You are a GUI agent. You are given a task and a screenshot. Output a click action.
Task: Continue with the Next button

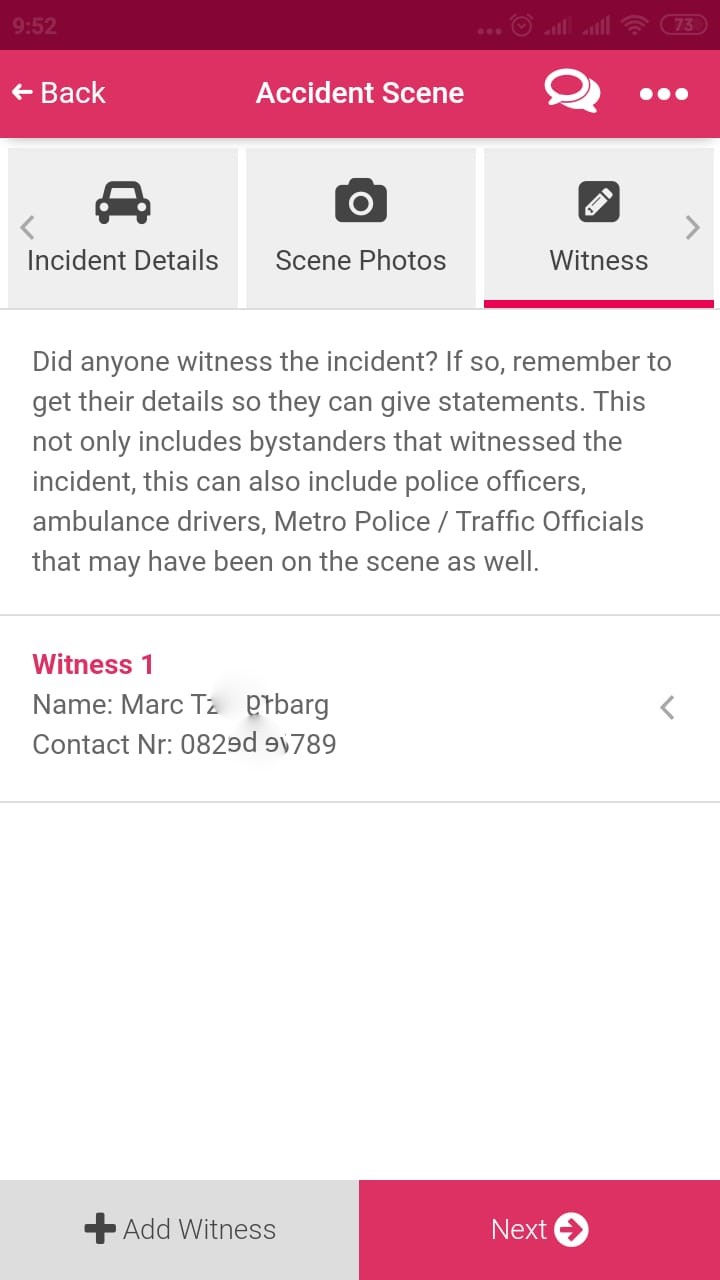click(x=540, y=1230)
